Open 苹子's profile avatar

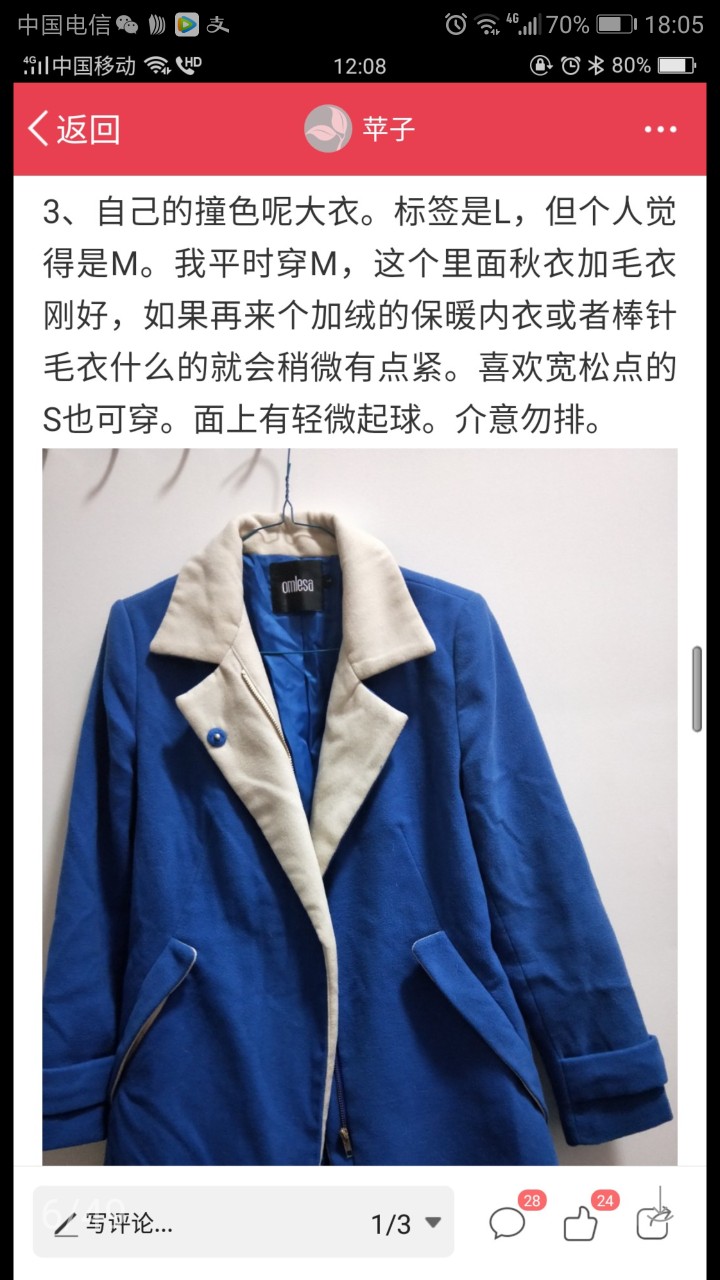point(328,129)
